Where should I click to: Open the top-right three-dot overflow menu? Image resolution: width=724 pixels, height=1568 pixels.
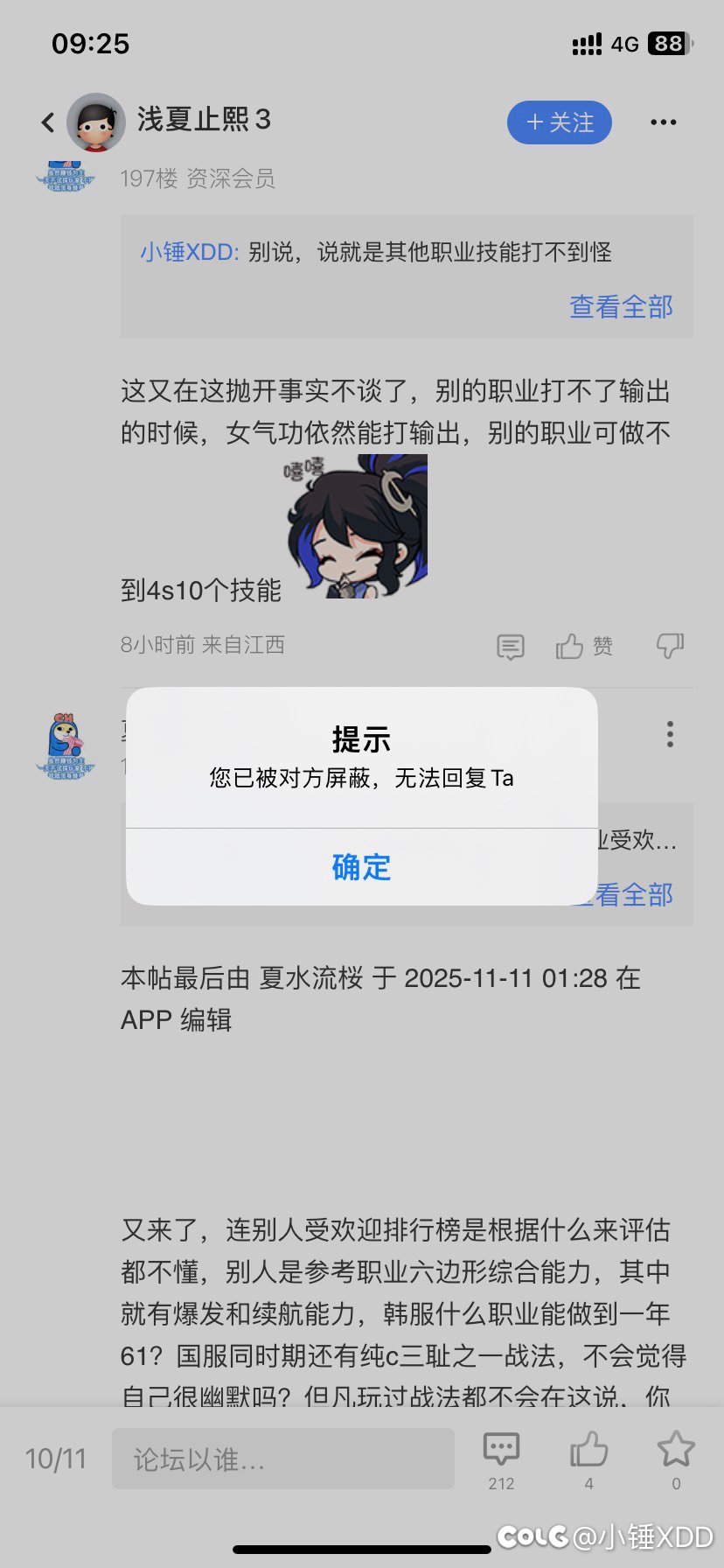pos(663,122)
